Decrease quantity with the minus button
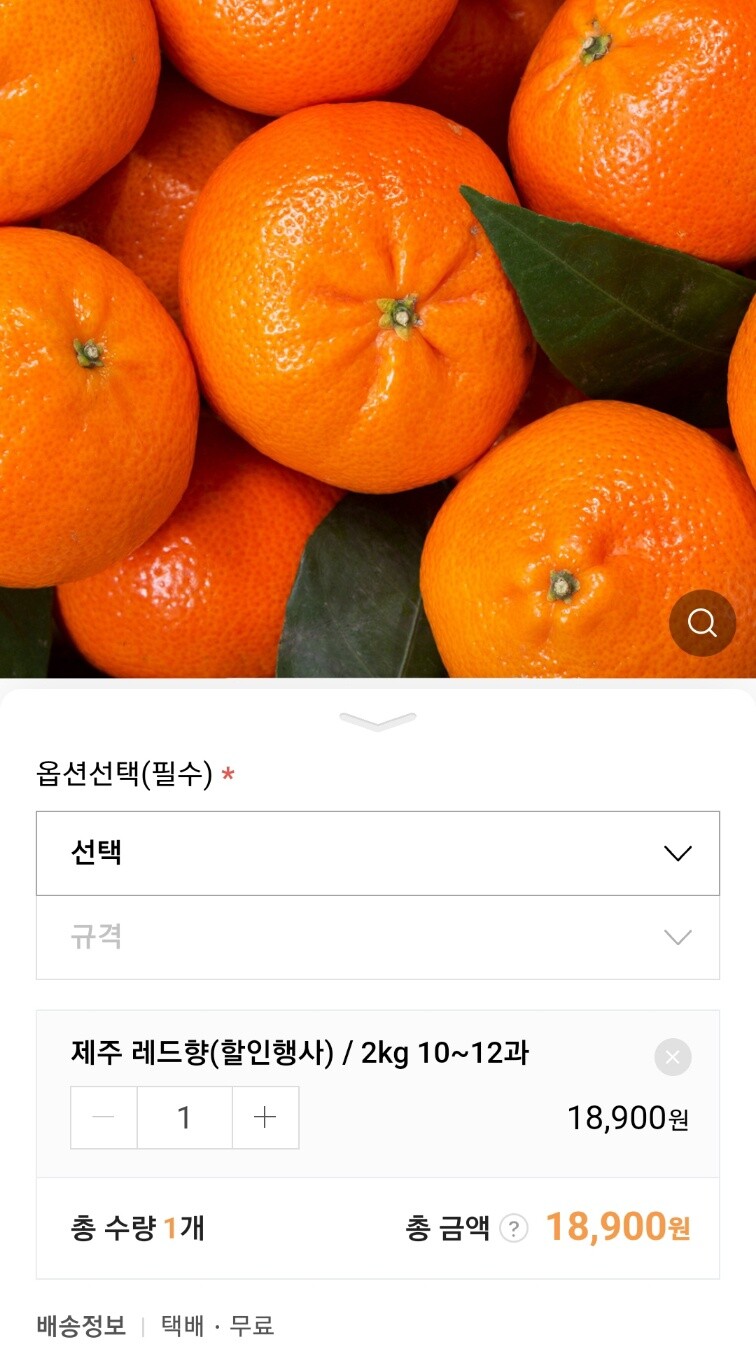This screenshot has height=1361, width=756. pyautogui.click(x=103, y=1117)
